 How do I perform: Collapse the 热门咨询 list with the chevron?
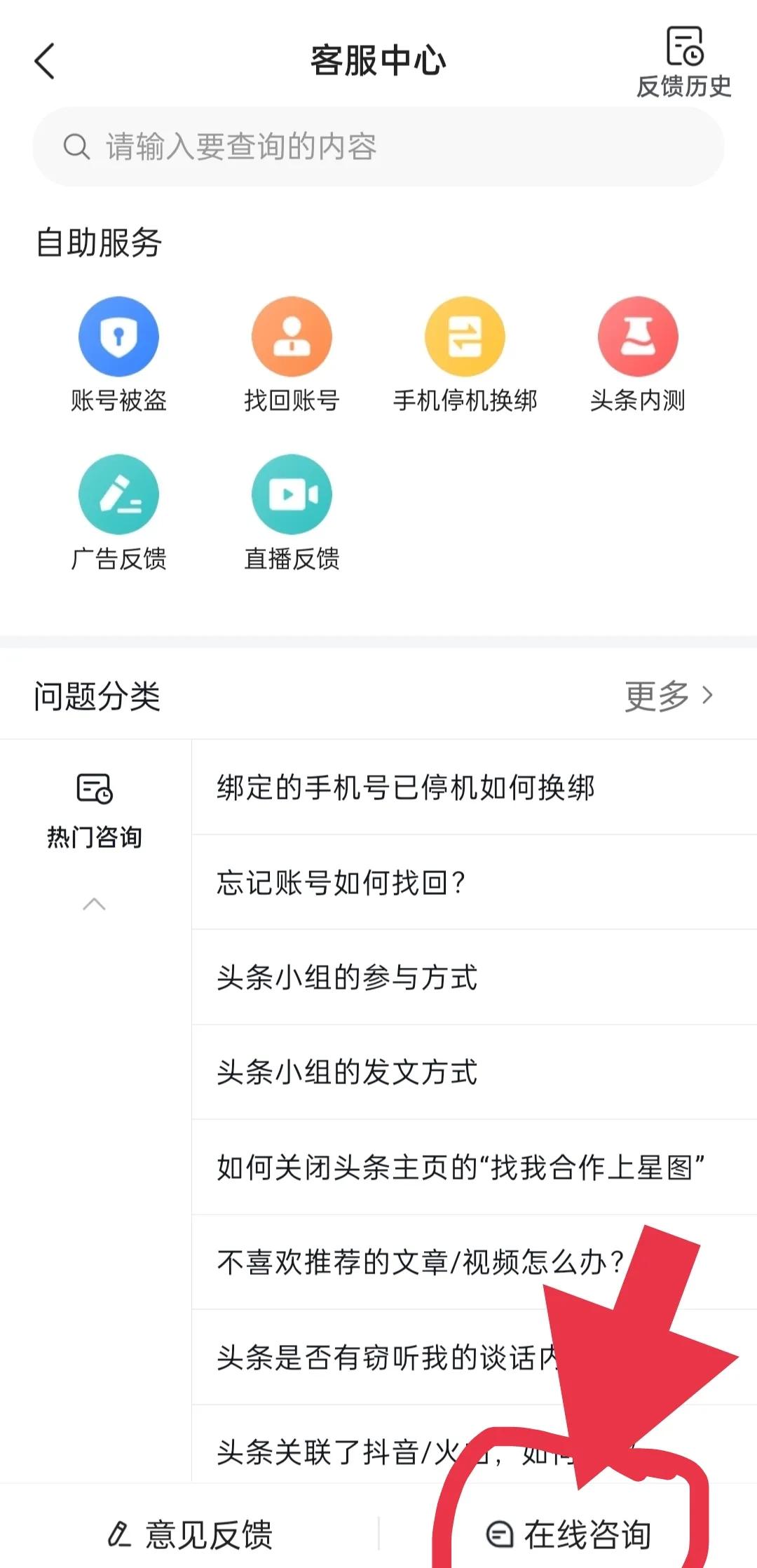point(93,905)
